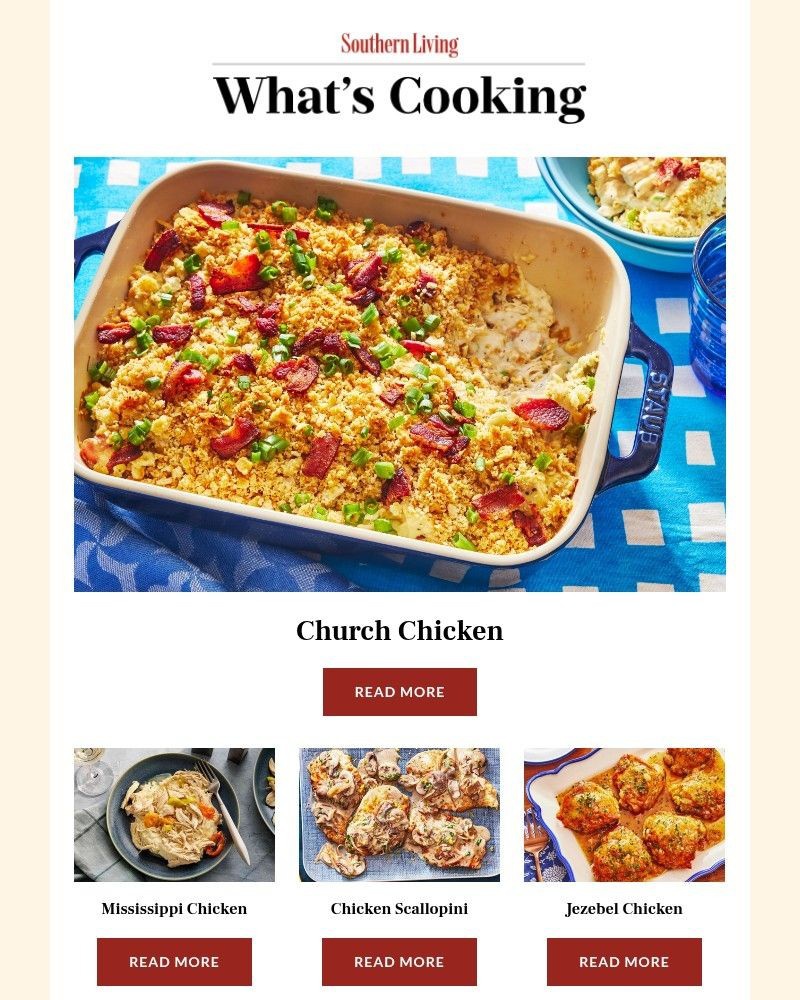Click the serving bowl at top of hero image

coord(650,195)
